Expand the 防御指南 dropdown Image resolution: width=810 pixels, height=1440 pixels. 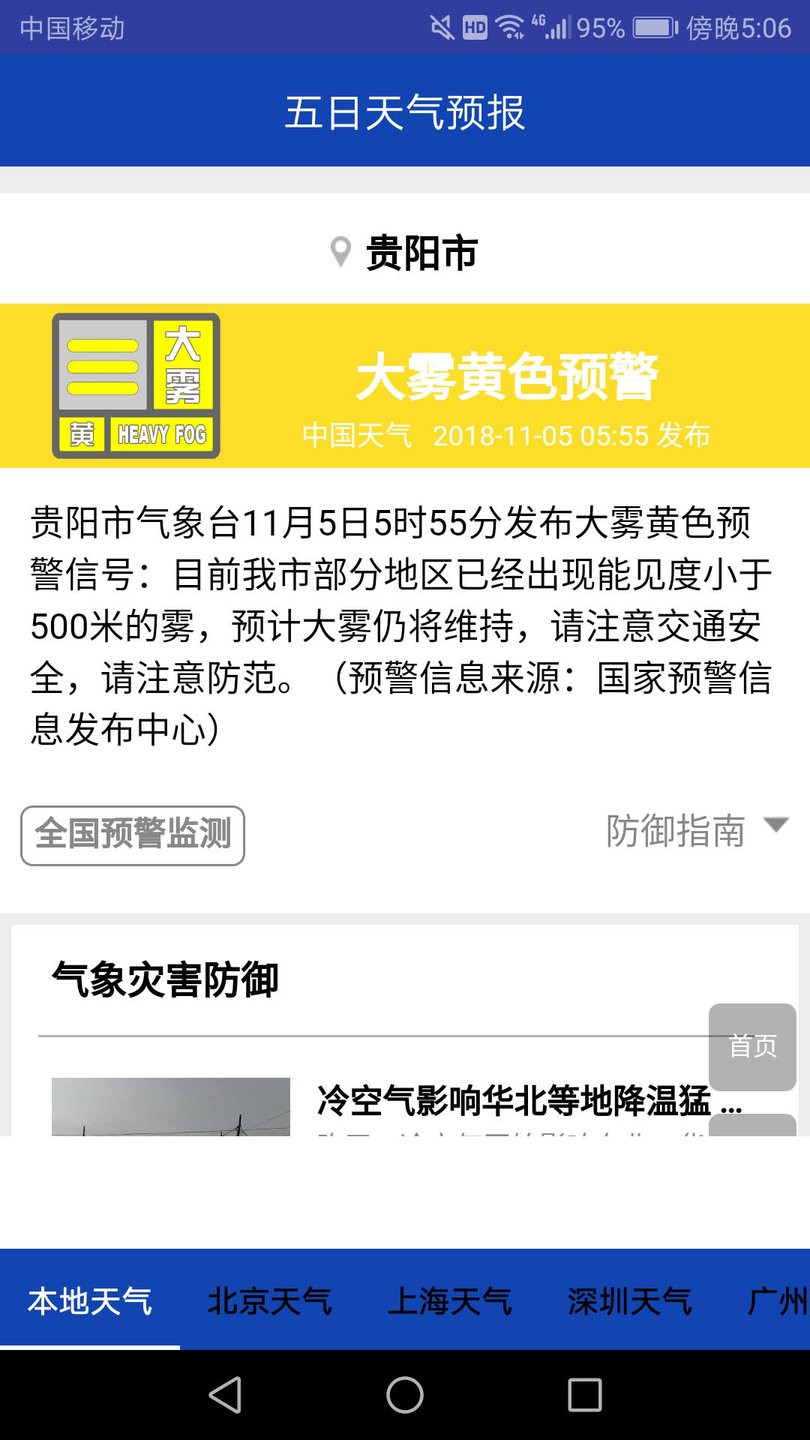(698, 830)
